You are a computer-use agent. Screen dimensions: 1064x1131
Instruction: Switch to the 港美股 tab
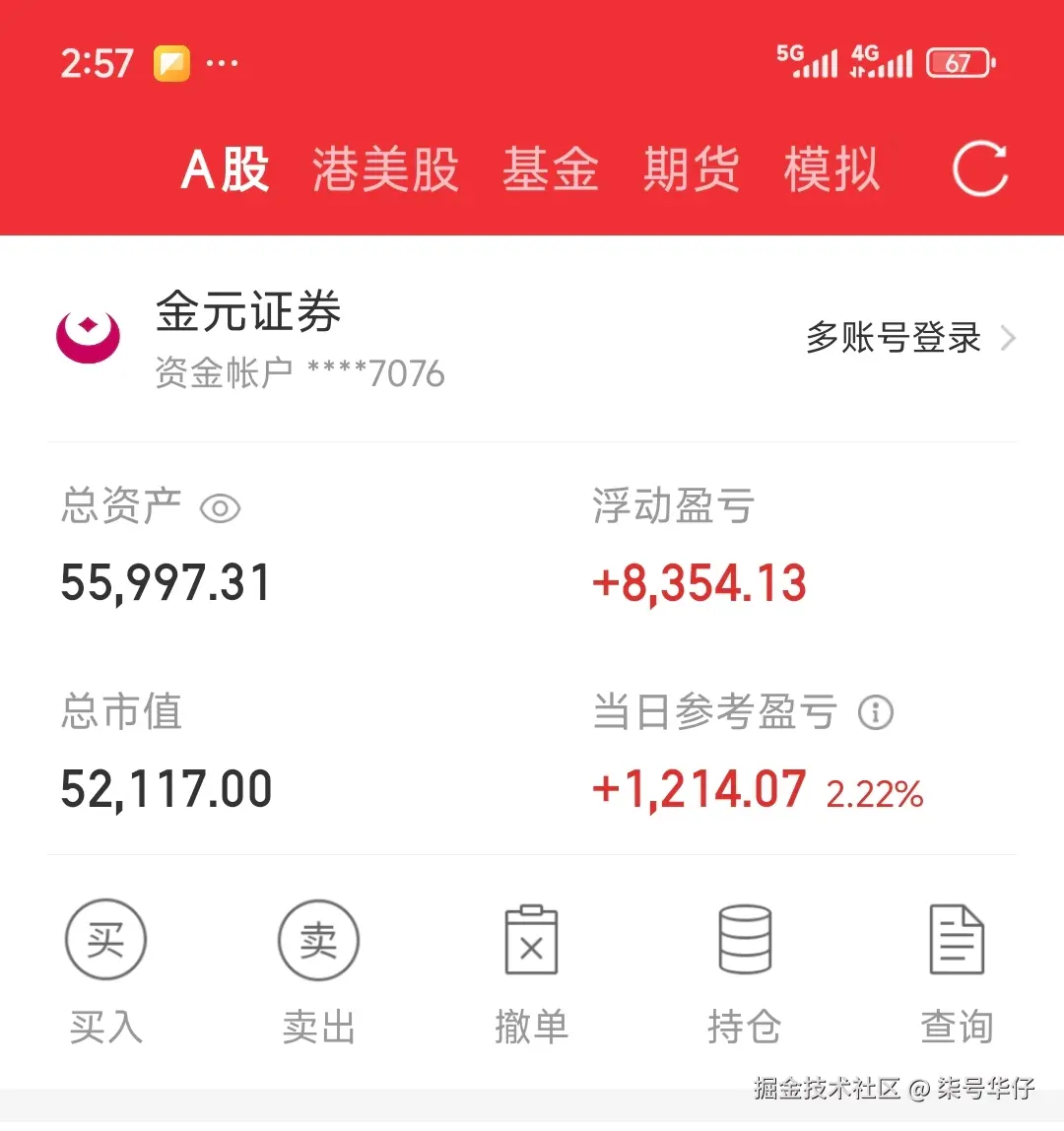(x=383, y=167)
